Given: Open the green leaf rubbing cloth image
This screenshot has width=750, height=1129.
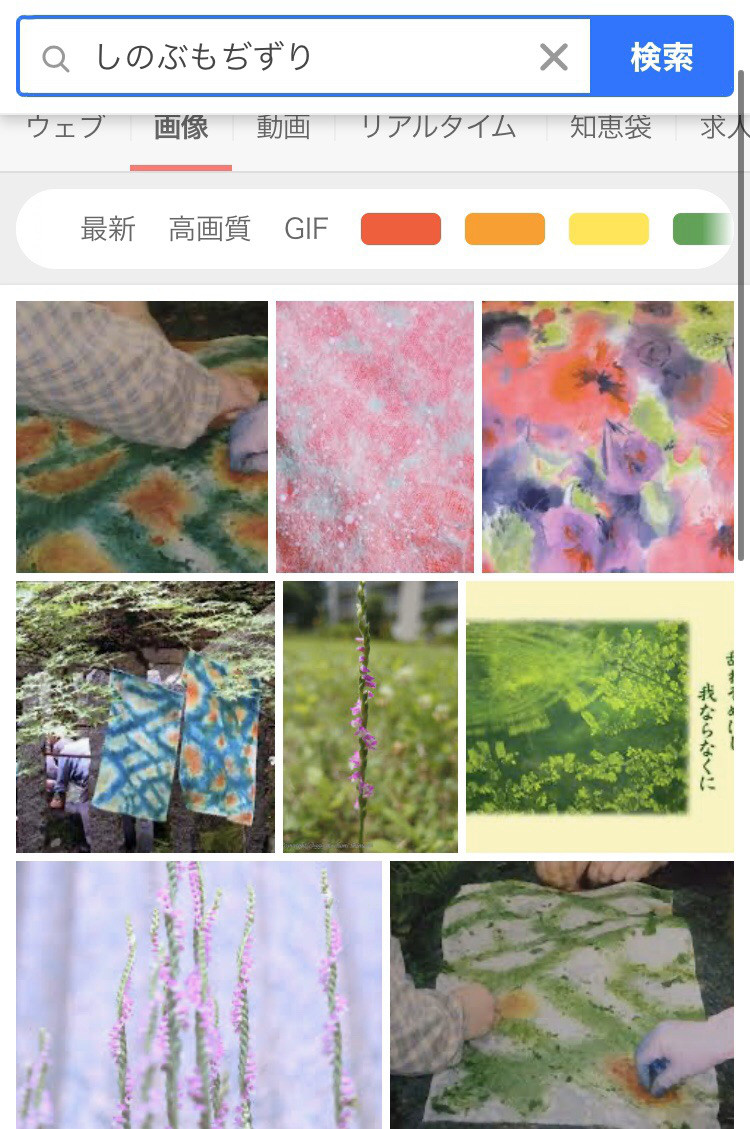Looking at the screenshot, I should [561, 993].
